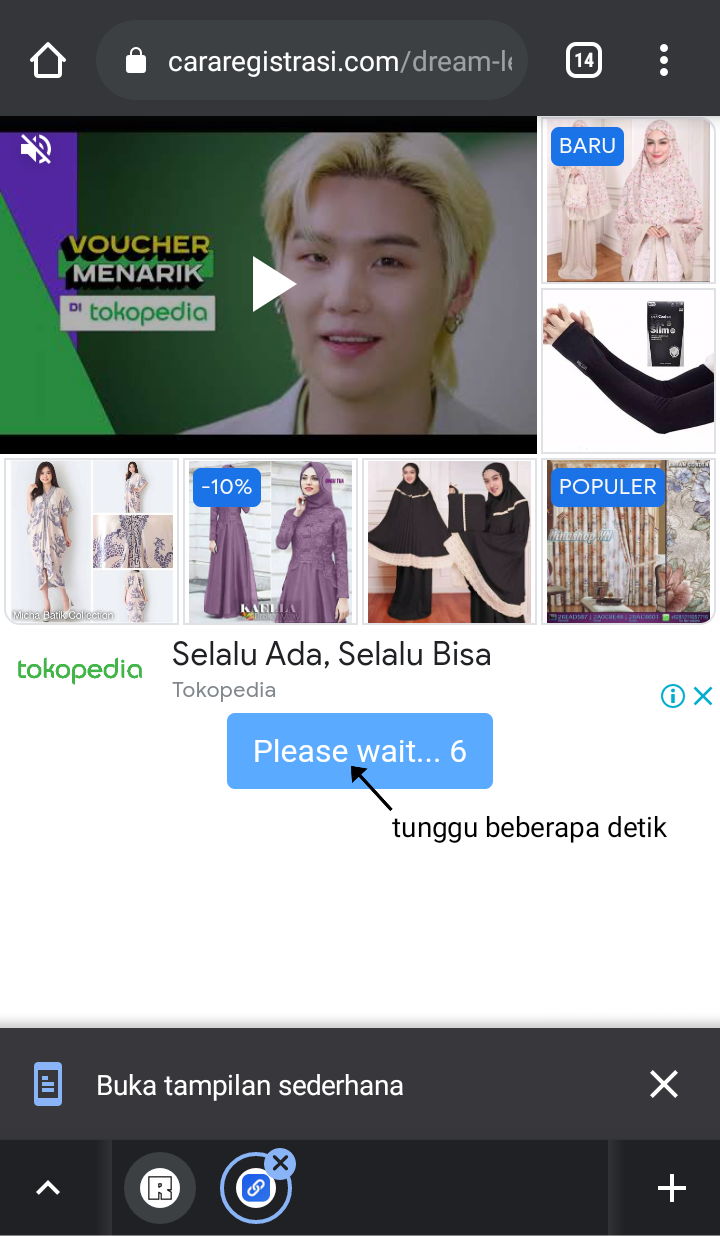Open the -10% purple gown product
The width and height of the screenshot is (720, 1236).
[270, 541]
